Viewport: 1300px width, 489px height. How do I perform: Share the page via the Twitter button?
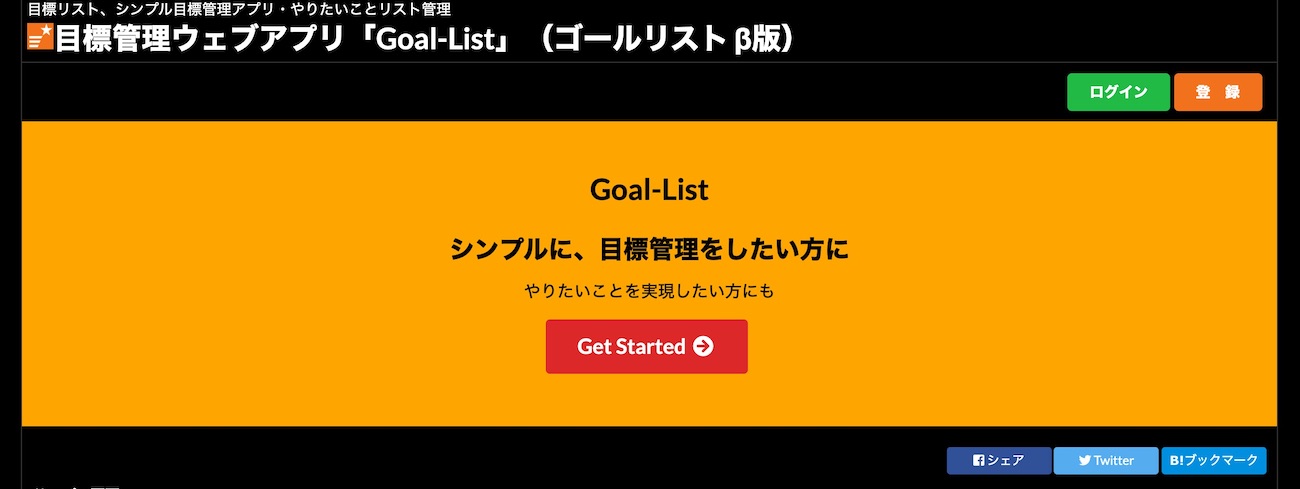click(x=1105, y=460)
